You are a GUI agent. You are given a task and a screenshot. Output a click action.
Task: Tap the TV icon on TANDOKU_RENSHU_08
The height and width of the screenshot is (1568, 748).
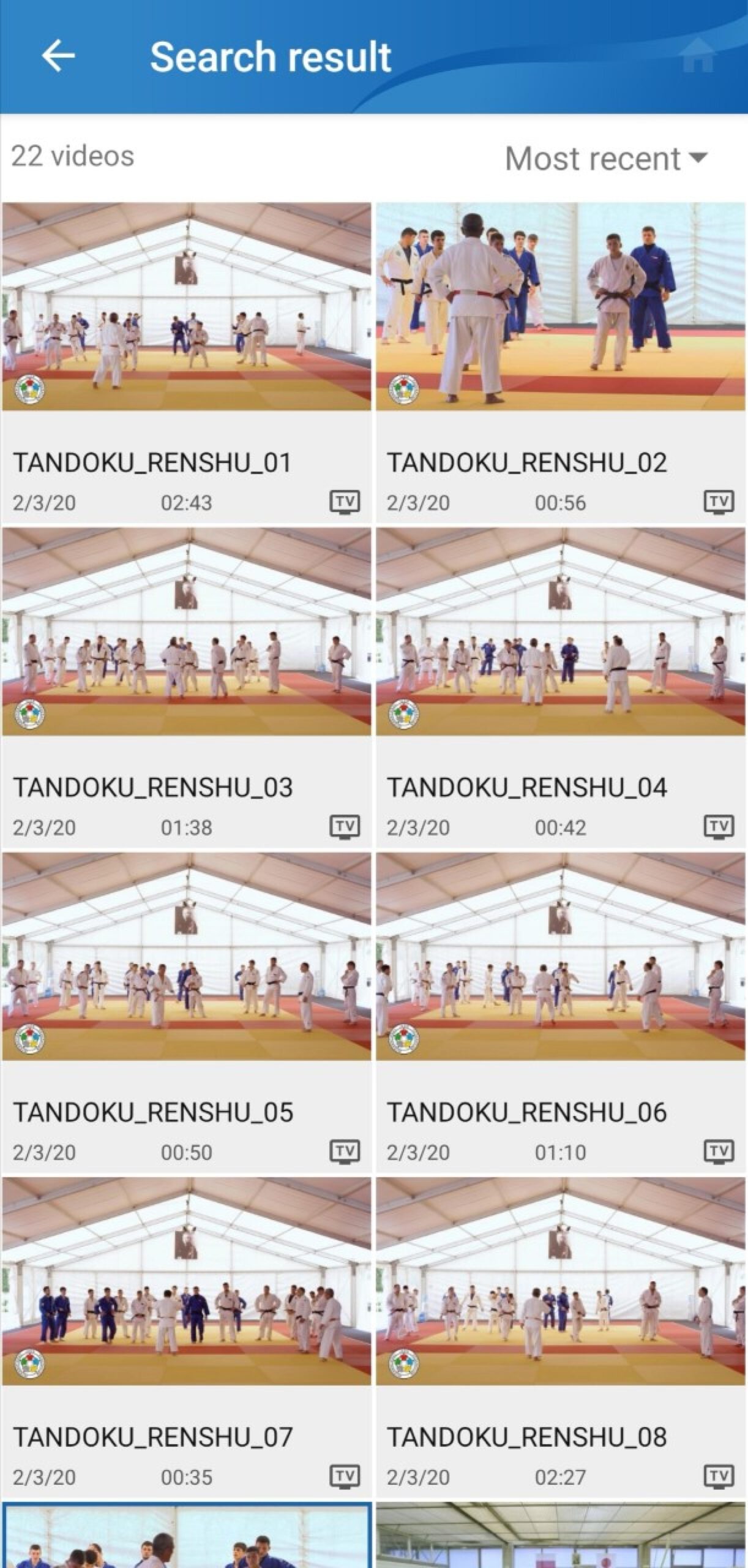[719, 1477]
